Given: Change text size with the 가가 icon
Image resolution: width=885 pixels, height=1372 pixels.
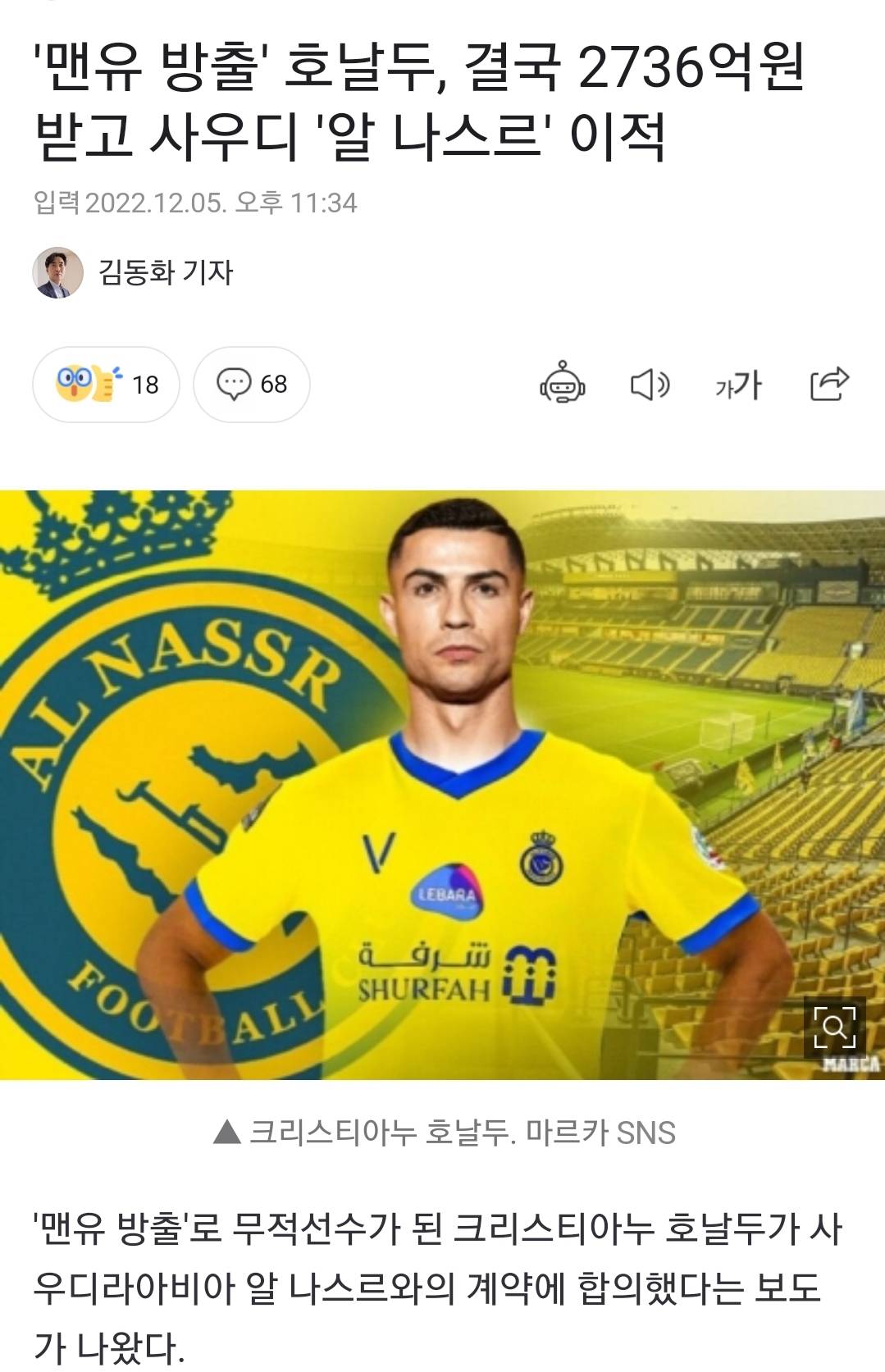Looking at the screenshot, I should (738, 385).
